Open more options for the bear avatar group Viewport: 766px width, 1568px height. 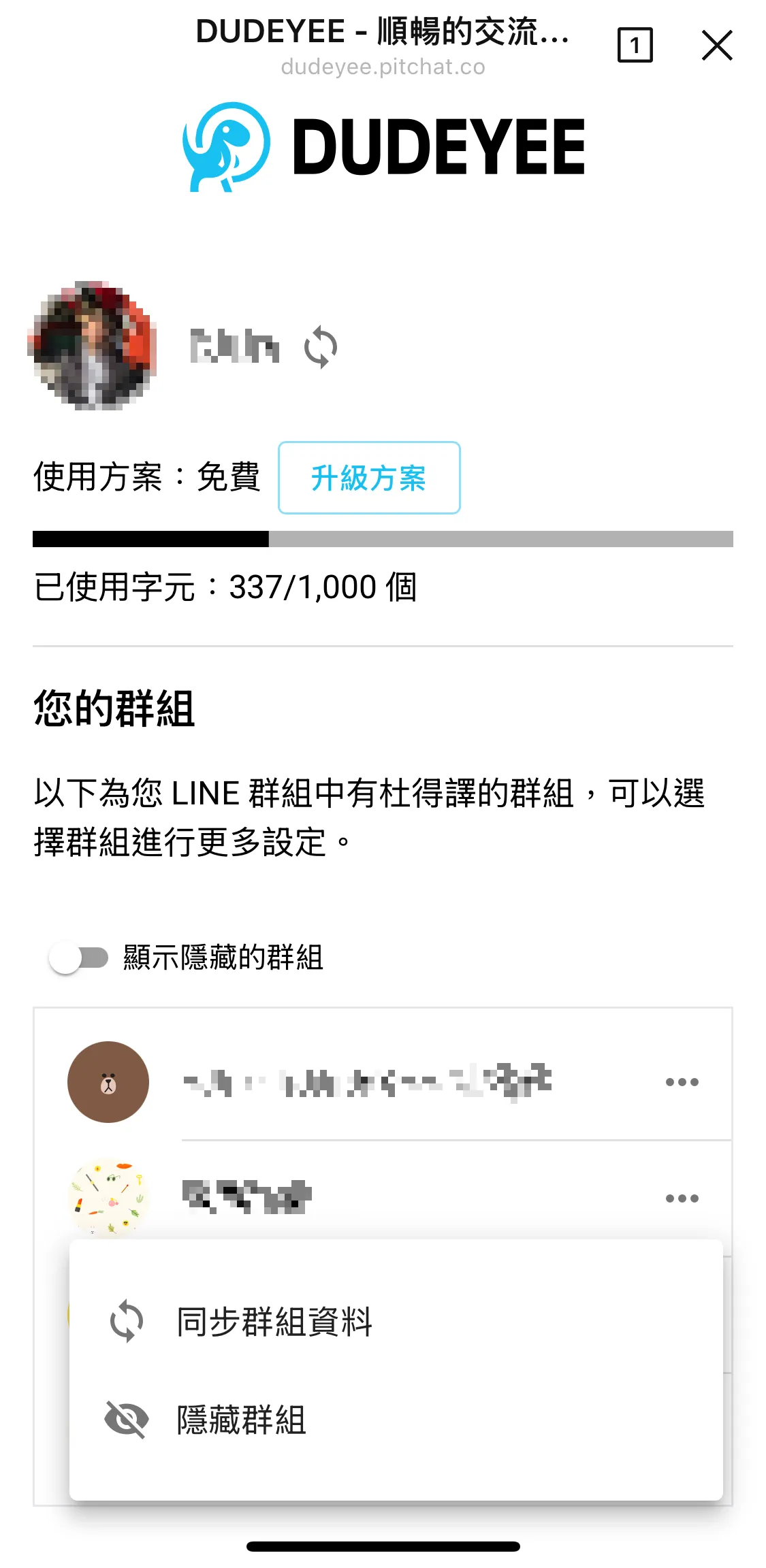682,1082
